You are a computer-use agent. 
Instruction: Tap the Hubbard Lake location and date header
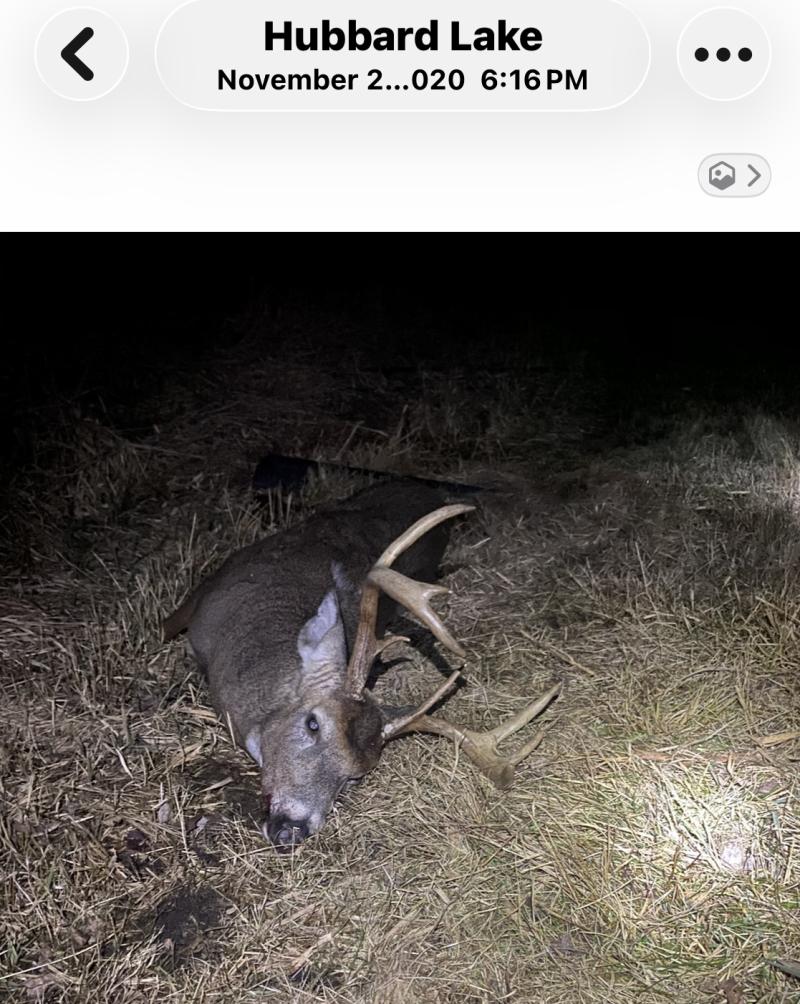[402, 56]
